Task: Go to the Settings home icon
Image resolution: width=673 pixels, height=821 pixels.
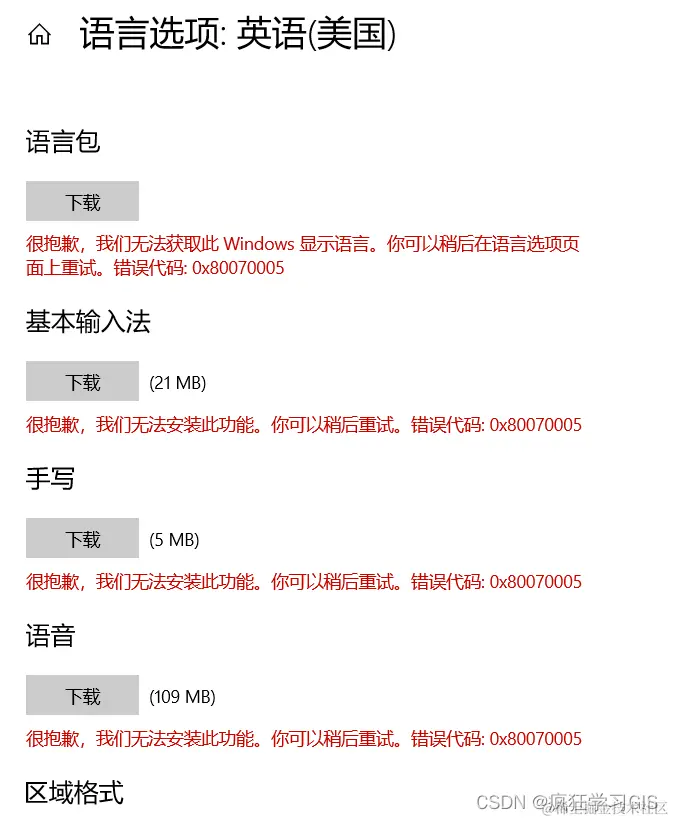Action: point(39,36)
